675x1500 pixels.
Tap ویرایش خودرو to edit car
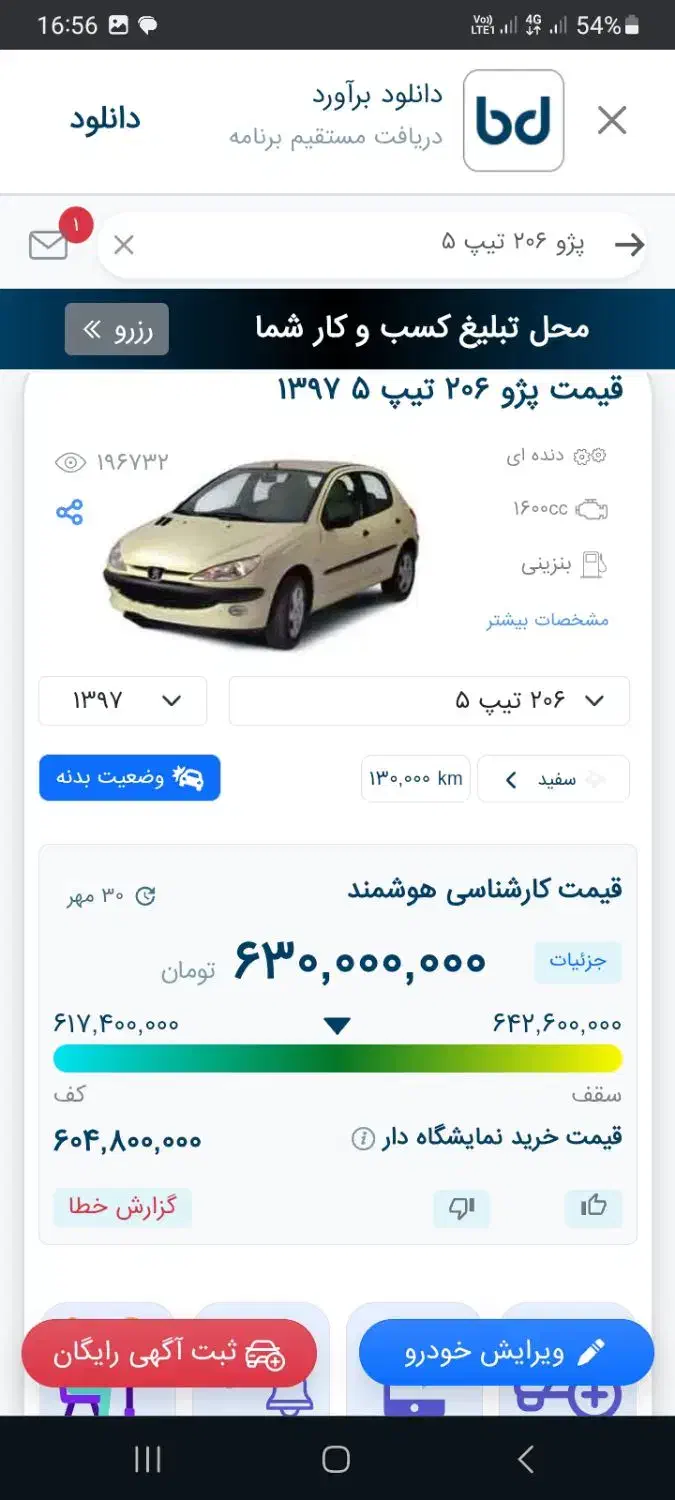(505, 1354)
